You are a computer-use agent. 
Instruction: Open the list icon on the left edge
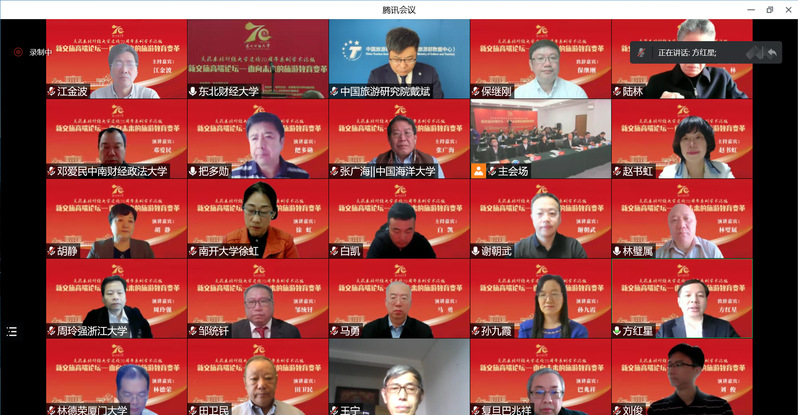[x=11, y=330]
